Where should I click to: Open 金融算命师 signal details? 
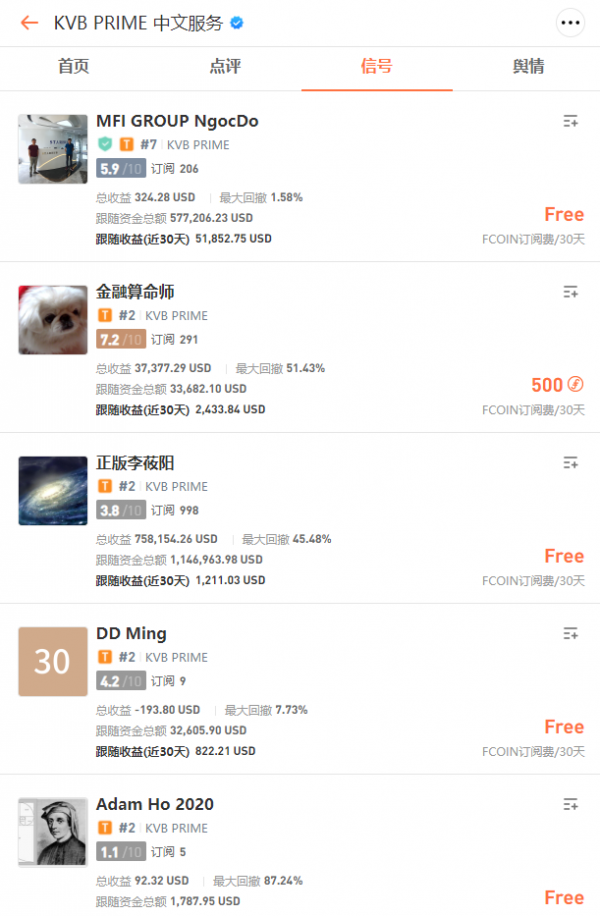135,292
